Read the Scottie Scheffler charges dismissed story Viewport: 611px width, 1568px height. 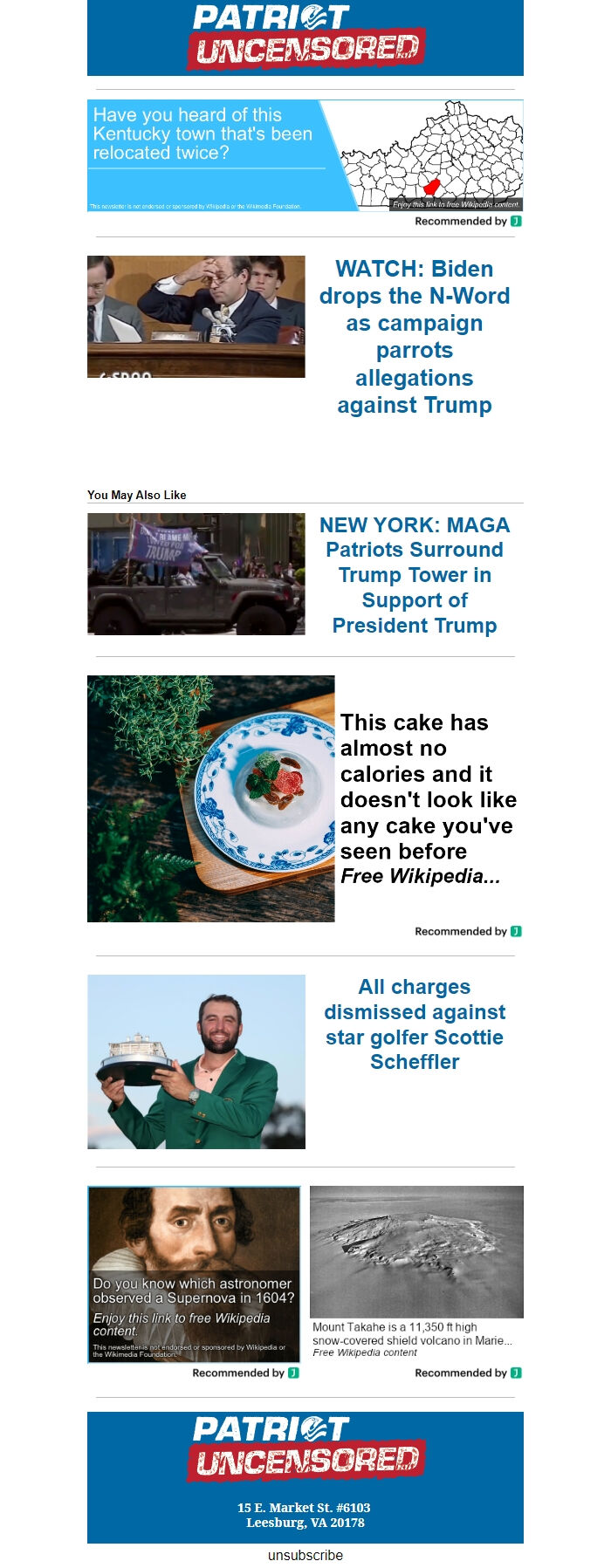click(x=415, y=1024)
